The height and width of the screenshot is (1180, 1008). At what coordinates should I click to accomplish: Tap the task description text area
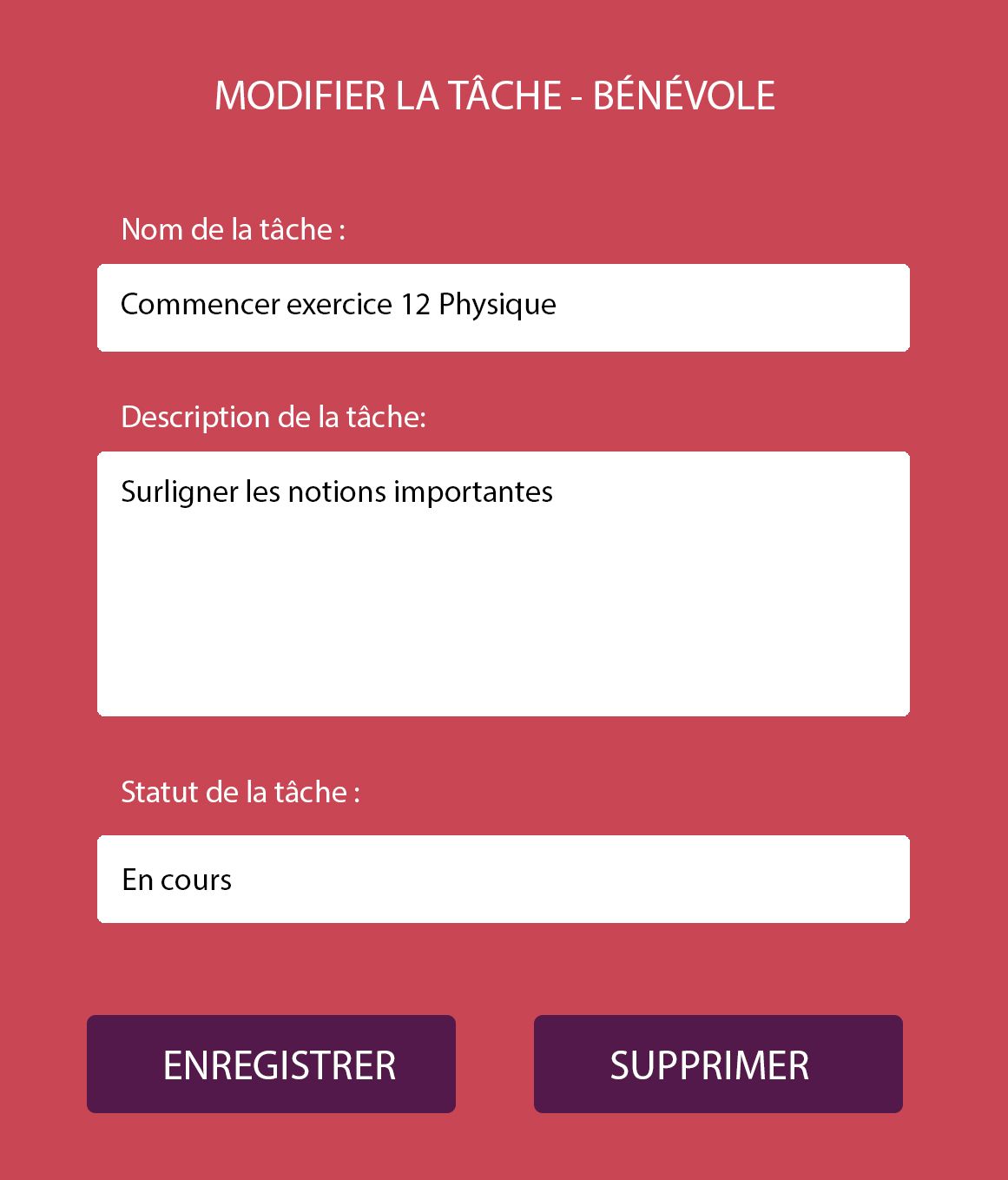pos(503,583)
